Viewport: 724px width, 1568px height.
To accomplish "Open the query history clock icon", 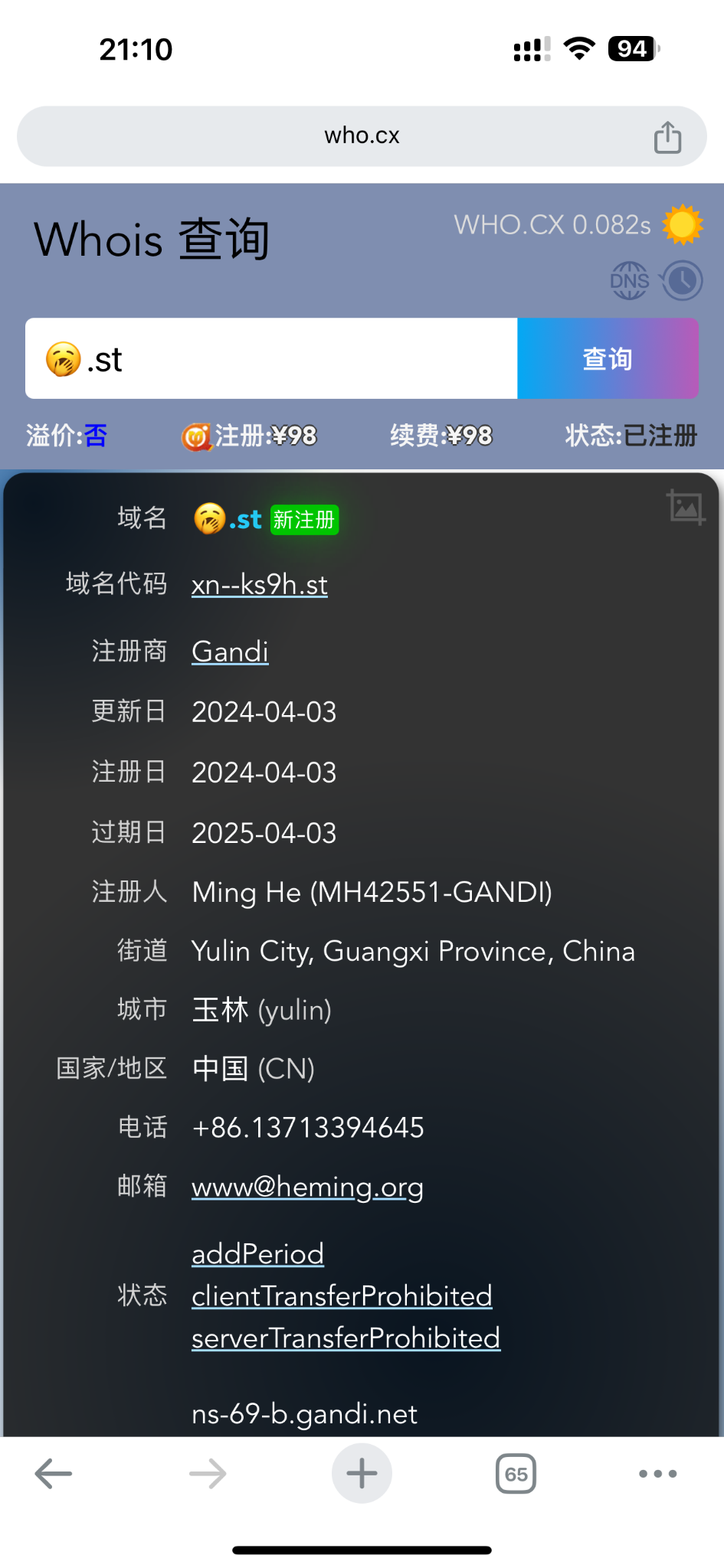I will click(682, 281).
